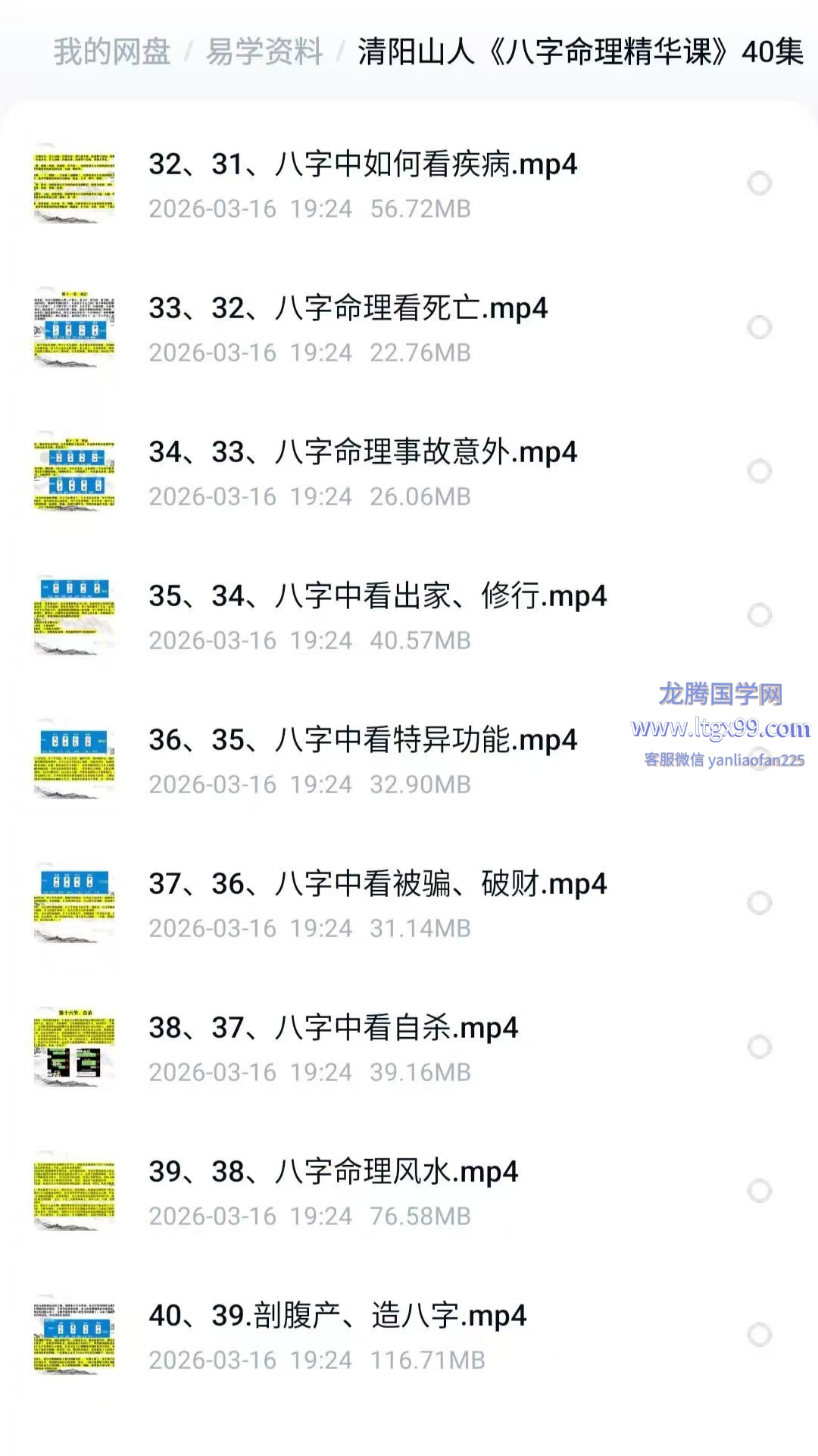Choose the circle next to 八字中看自杀.mp4
818x1456 pixels.
tap(759, 1047)
